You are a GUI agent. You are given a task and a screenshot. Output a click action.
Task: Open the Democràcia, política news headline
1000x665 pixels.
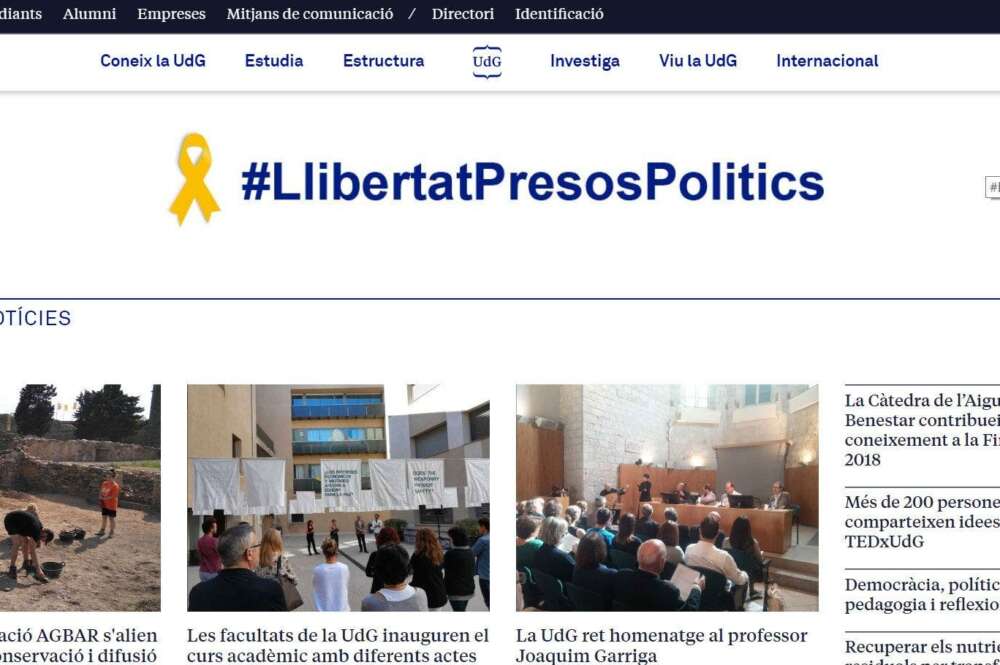[921, 595]
